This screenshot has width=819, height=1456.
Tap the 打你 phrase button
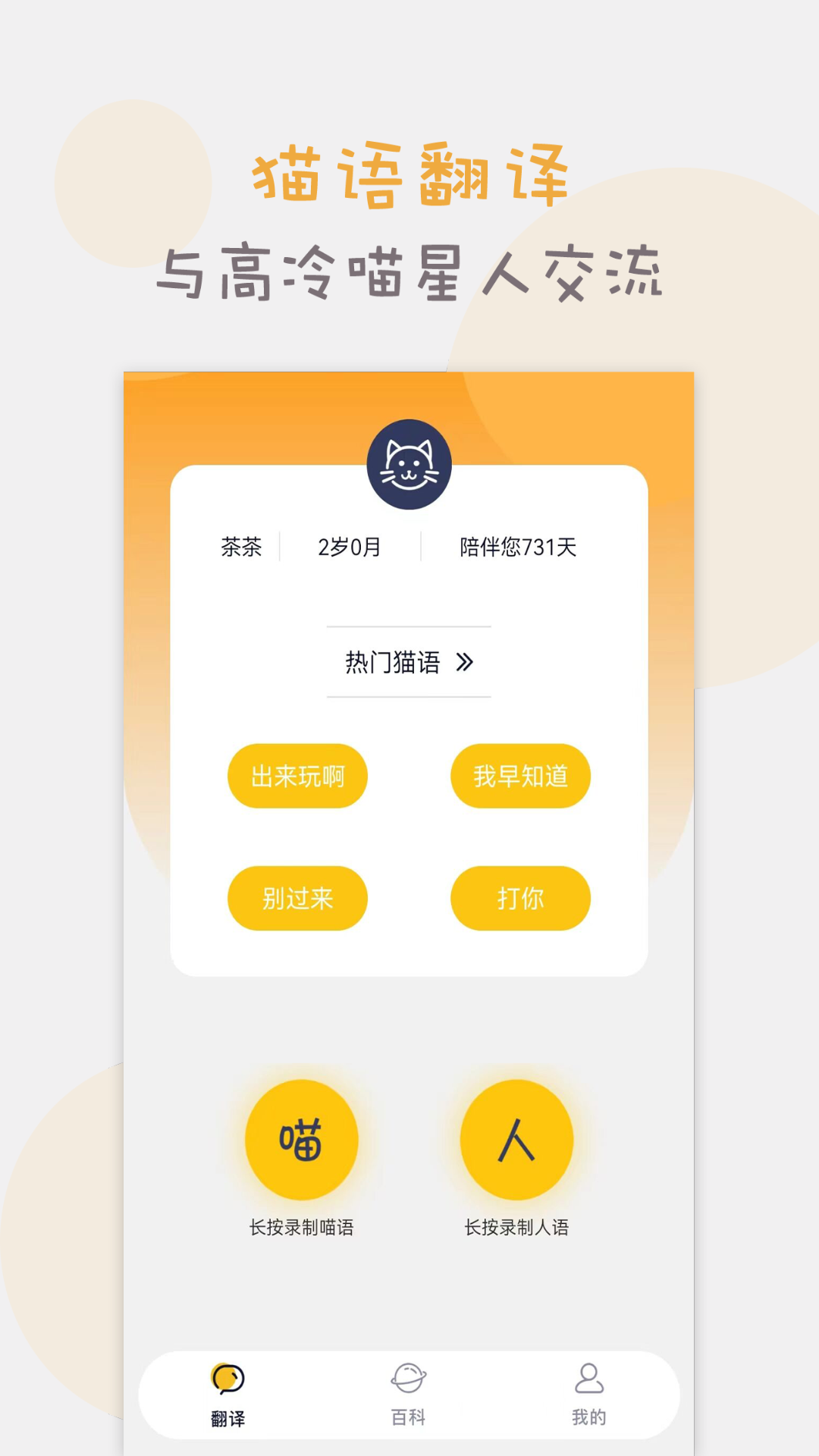[520, 898]
